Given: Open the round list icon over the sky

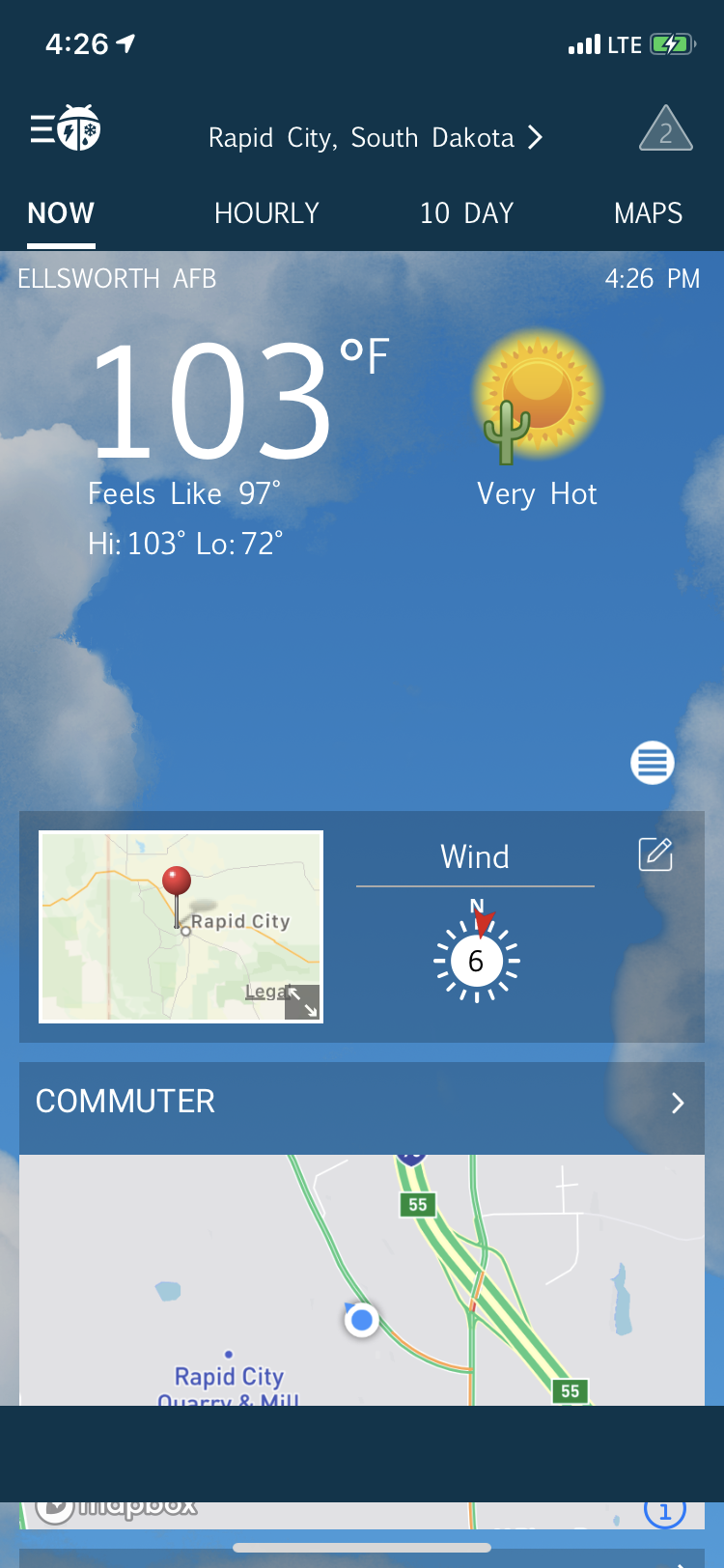Looking at the screenshot, I should click(x=653, y=763).
